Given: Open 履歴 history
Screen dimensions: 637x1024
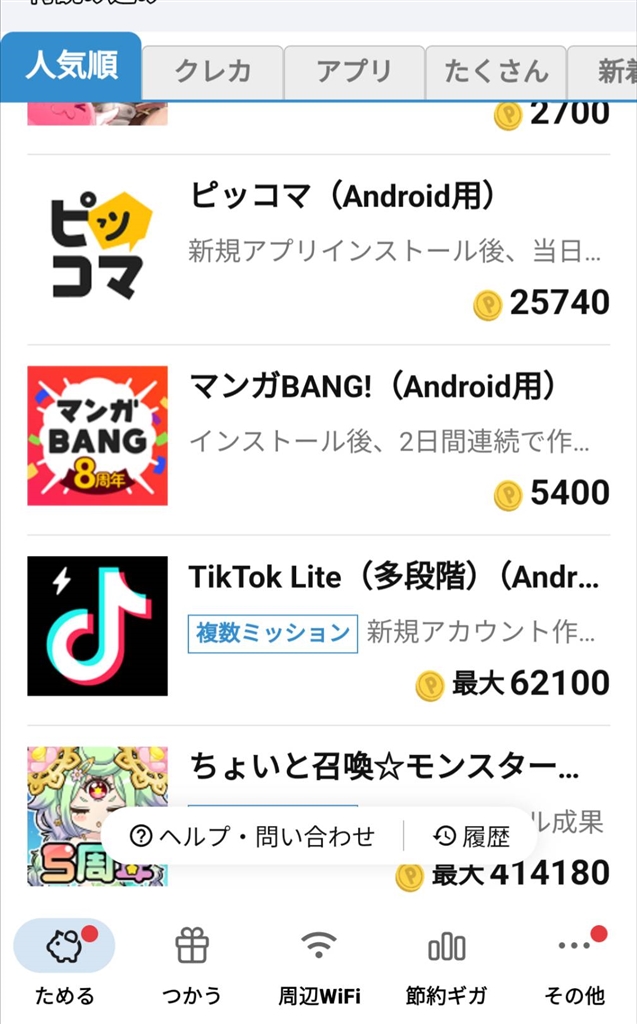Looking at the screenshot, I should [x=472, y=836].
